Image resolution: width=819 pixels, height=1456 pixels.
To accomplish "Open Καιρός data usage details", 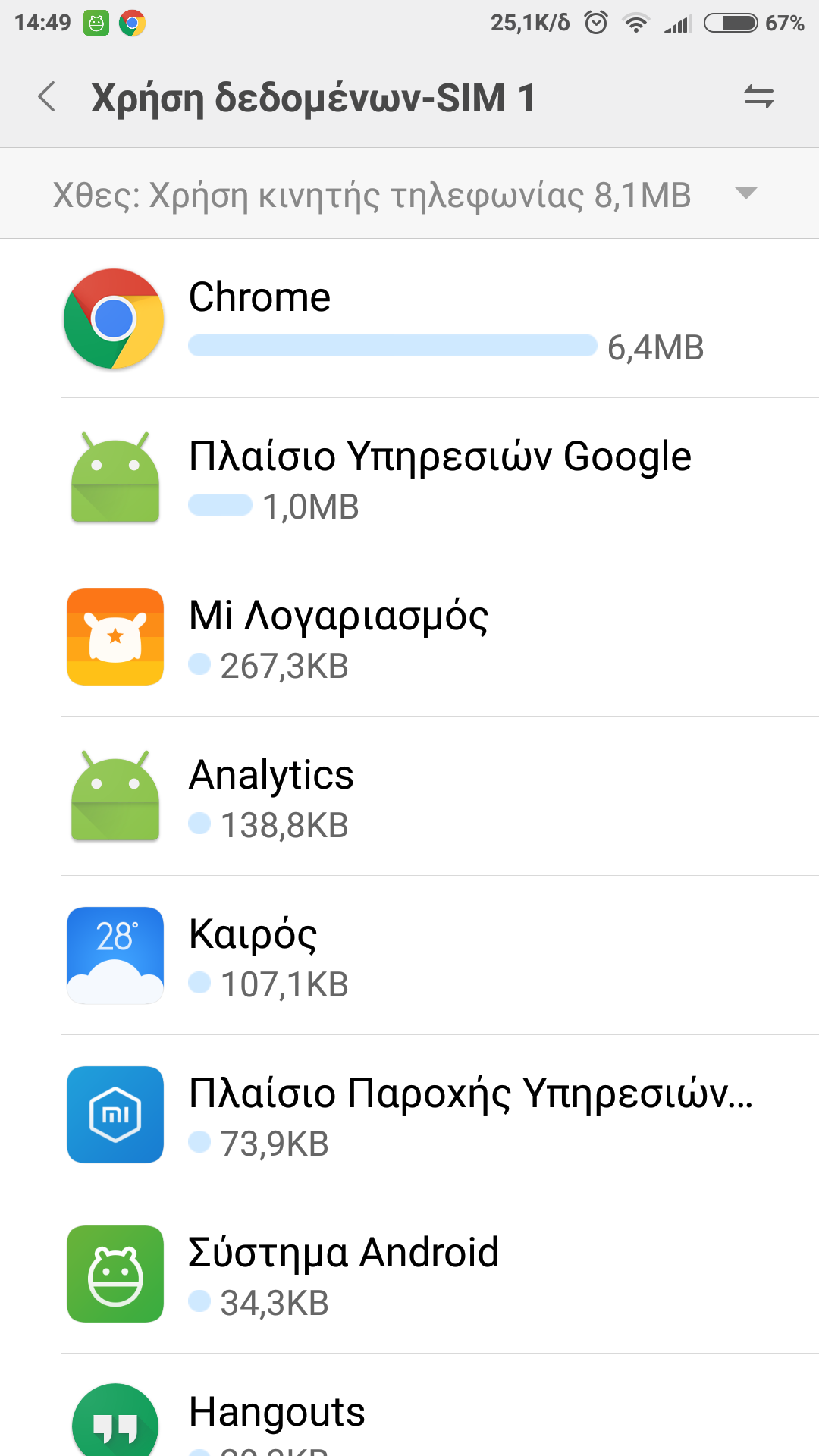I will [x=409, y=955].
